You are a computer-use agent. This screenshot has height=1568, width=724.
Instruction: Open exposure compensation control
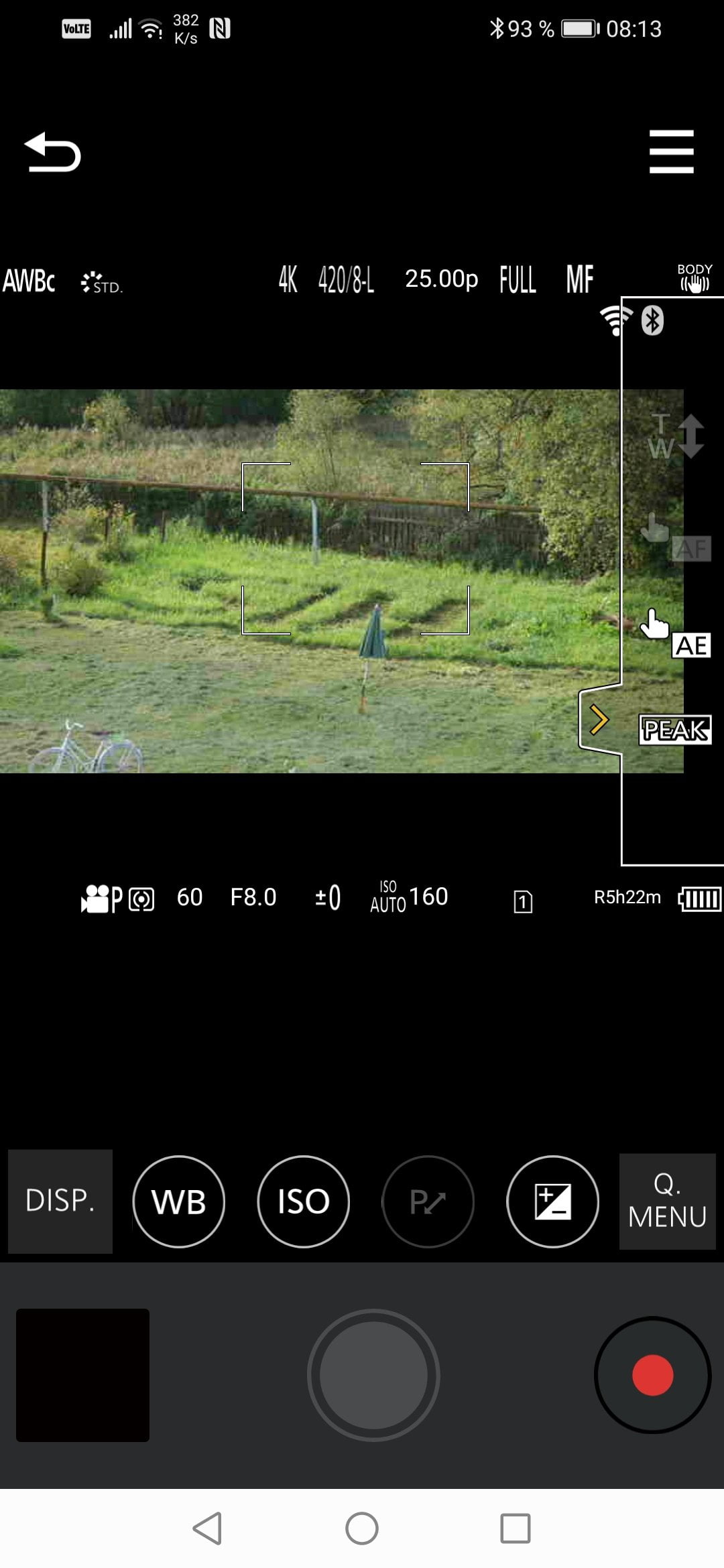552,1201
